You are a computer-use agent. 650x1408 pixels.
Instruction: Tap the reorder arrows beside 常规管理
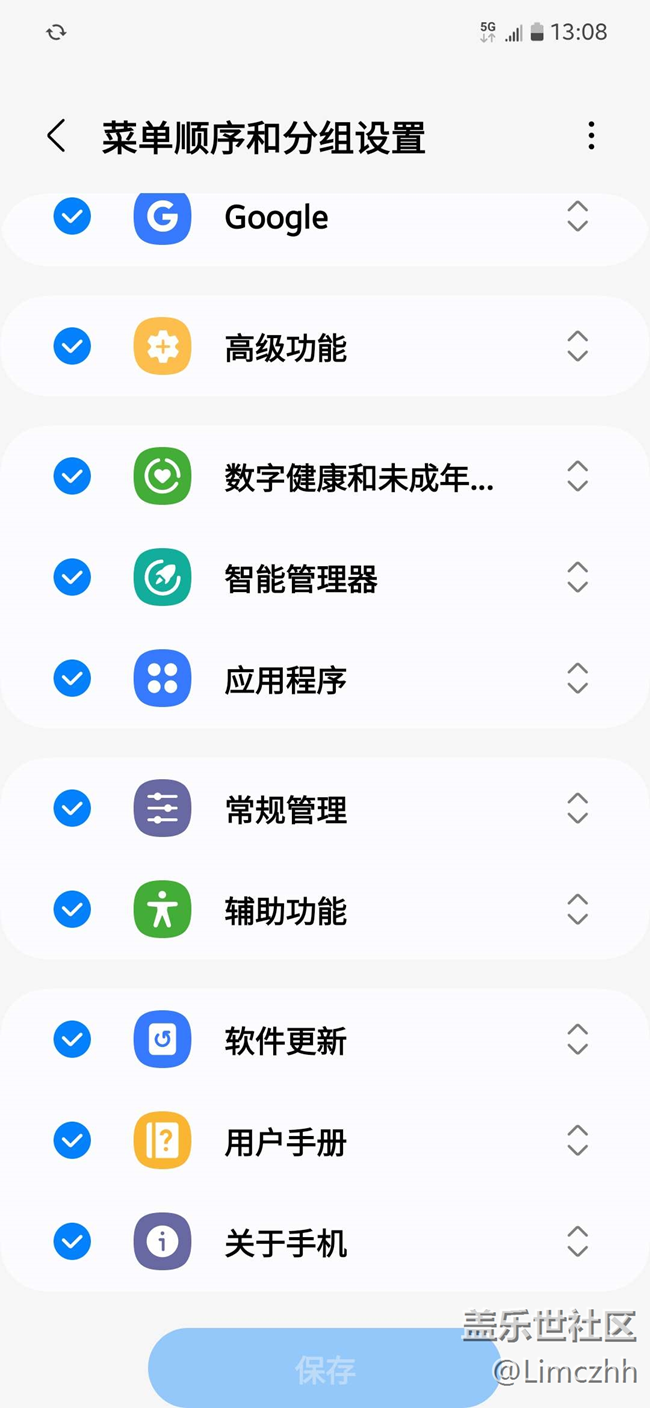577,808
